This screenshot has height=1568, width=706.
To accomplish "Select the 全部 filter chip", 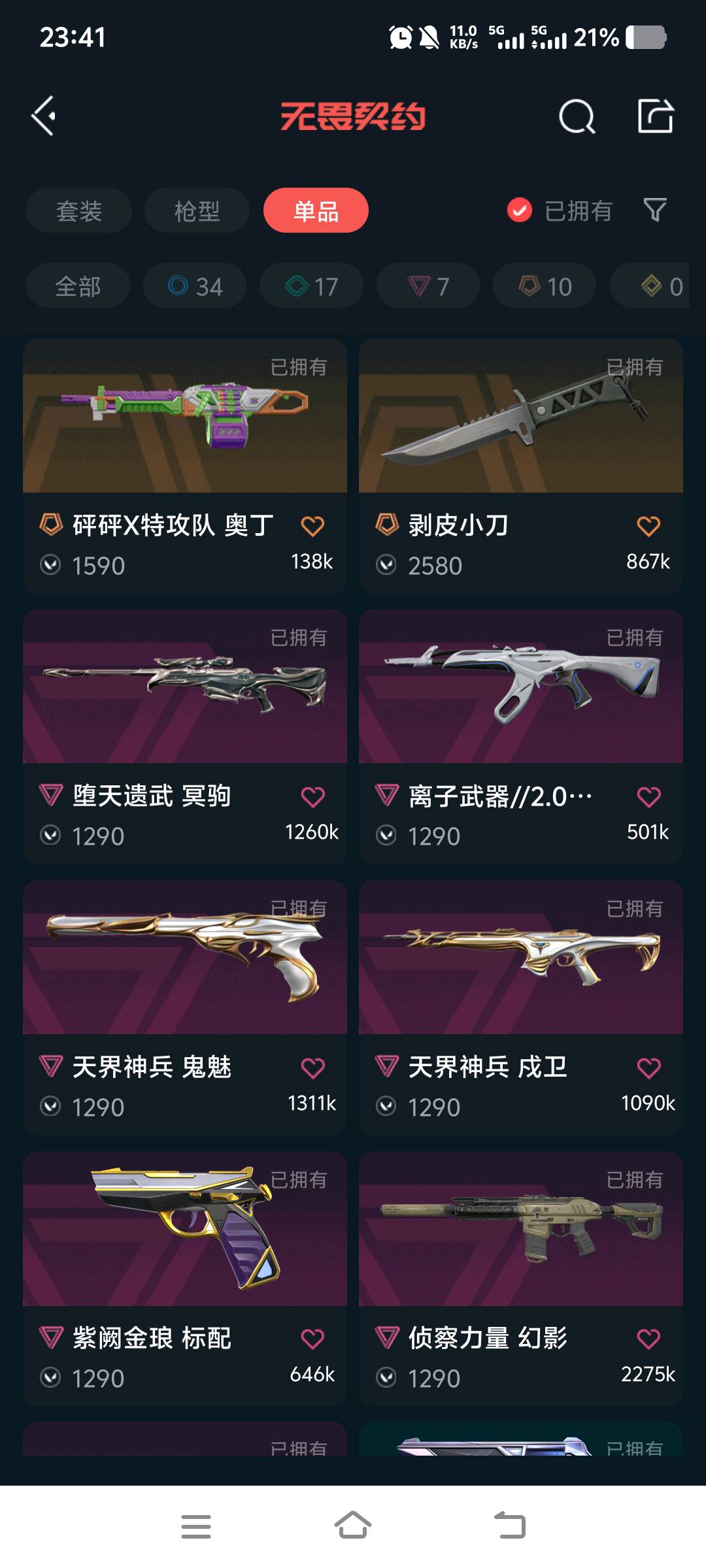I will (x=78, y=286).
